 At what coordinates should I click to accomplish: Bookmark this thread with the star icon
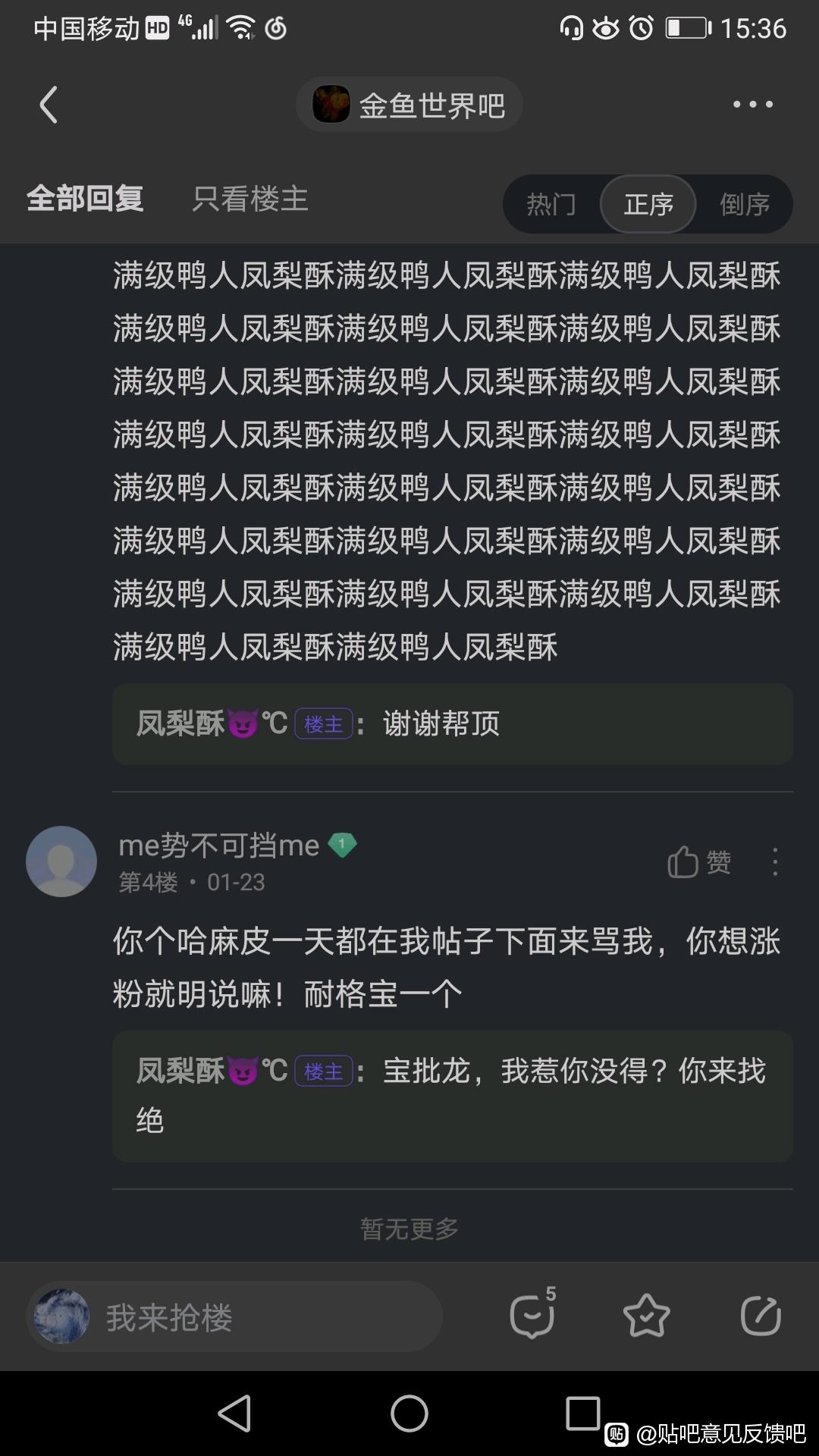click(646, 1316)
